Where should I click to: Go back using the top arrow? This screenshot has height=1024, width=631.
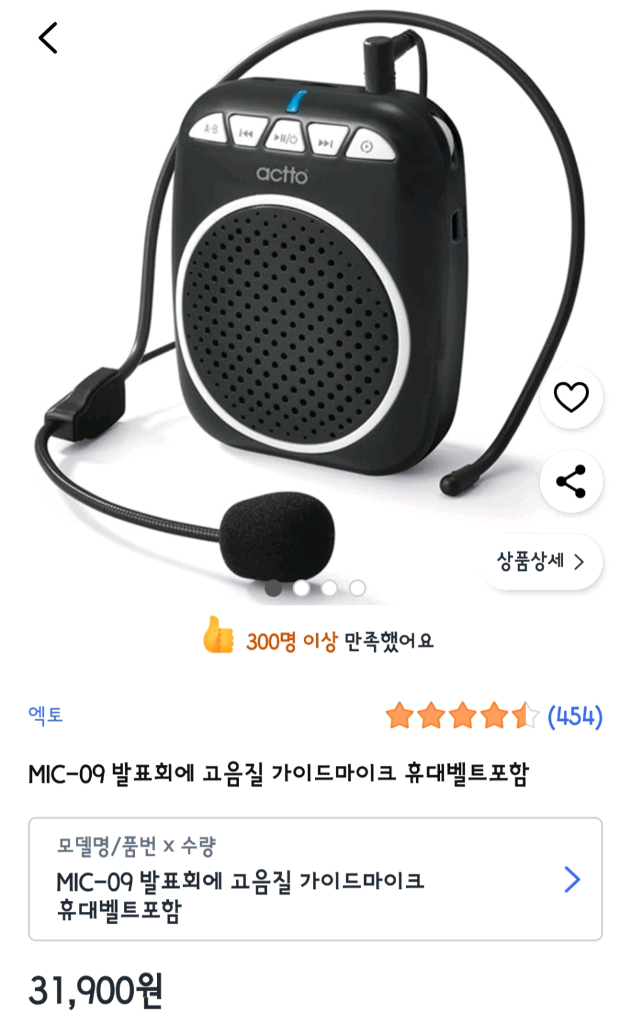pos(48,38)
